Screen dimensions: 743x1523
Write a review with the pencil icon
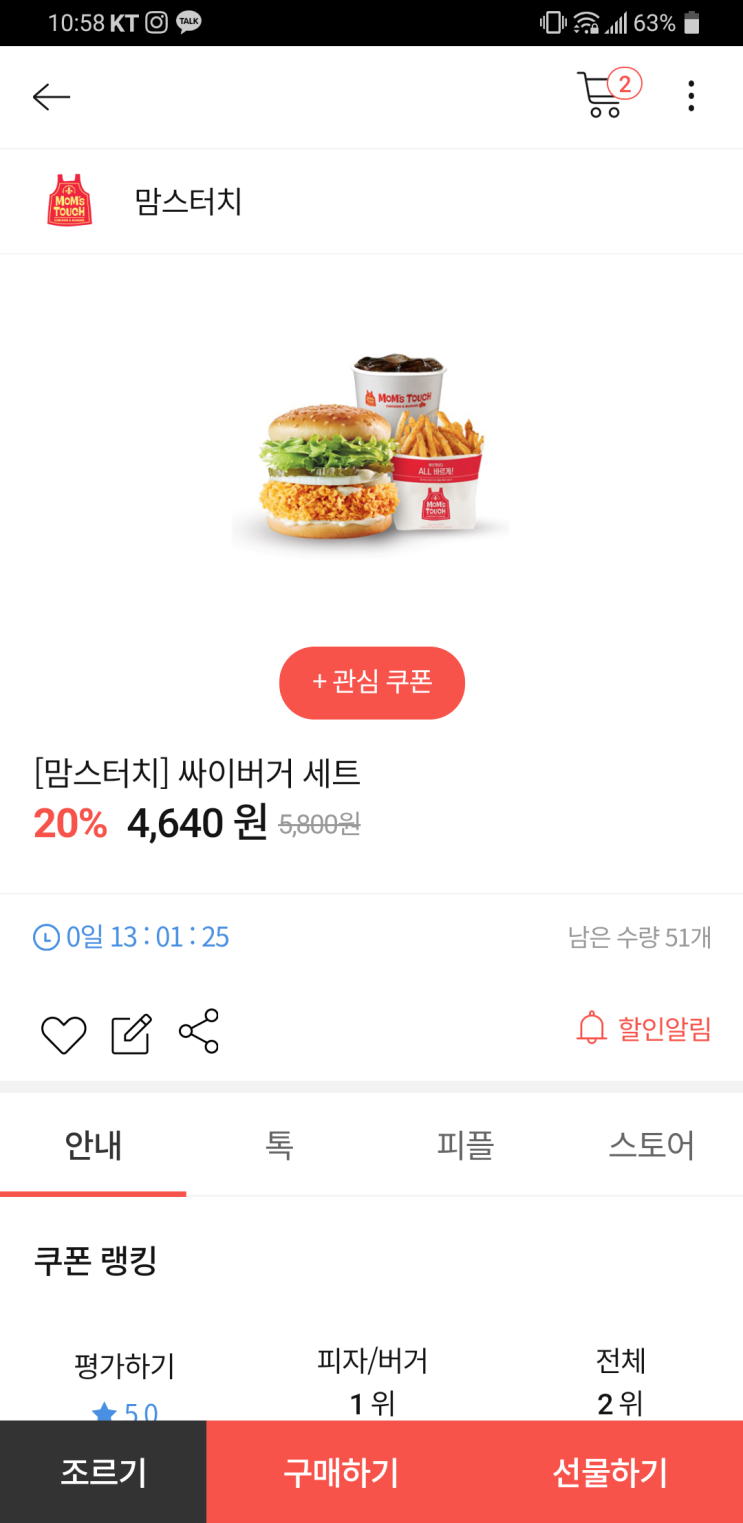click(x=131, y=1034)
